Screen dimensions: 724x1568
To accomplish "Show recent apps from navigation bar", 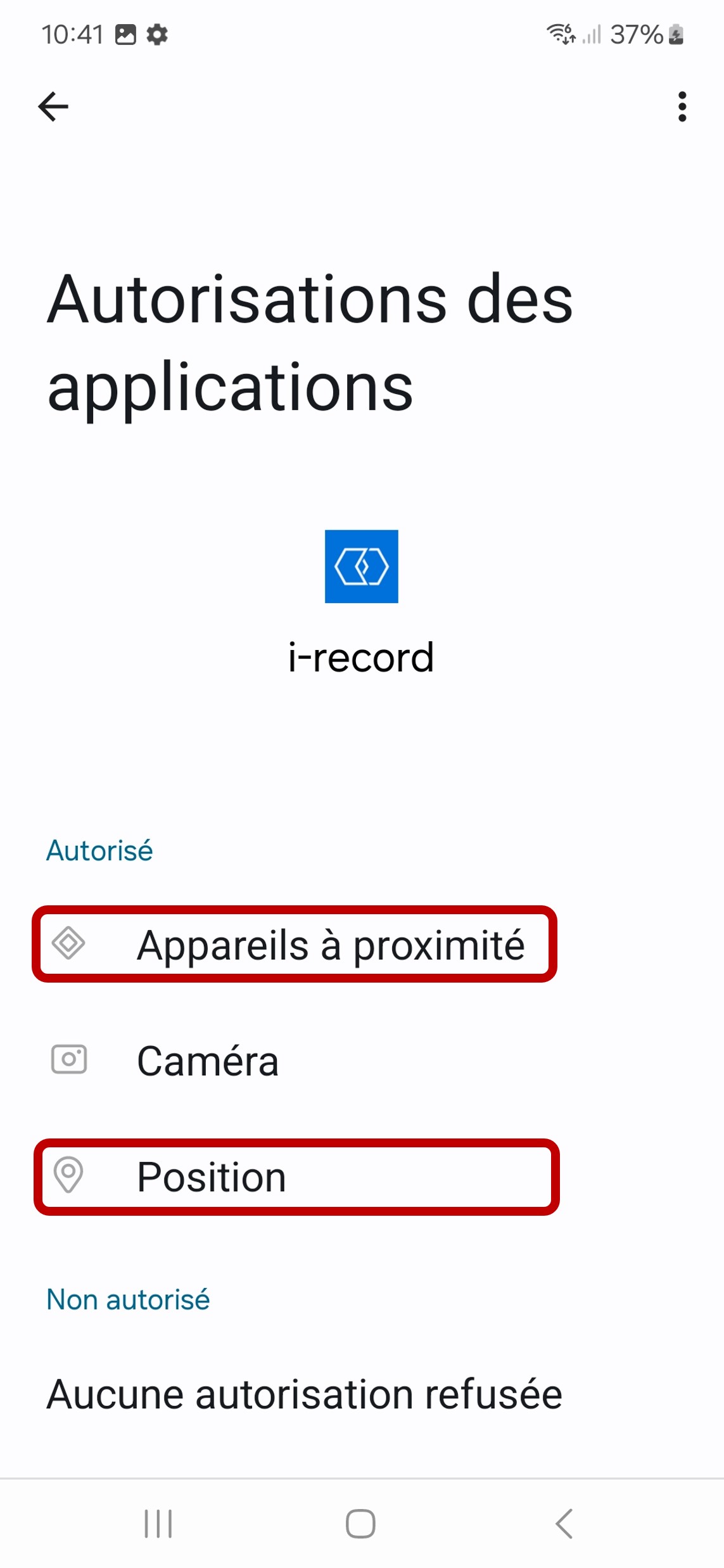I will coord(158,1523).
